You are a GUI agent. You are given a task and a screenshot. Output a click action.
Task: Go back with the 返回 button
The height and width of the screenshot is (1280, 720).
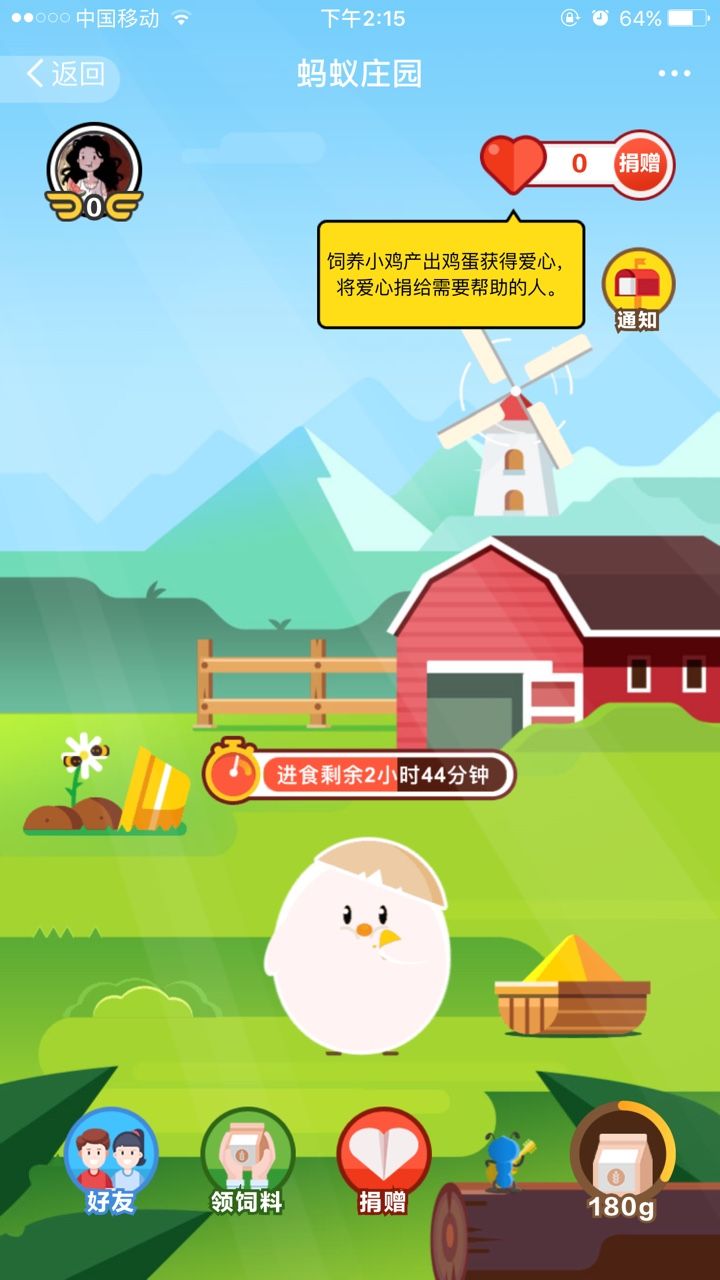(66, 74)
